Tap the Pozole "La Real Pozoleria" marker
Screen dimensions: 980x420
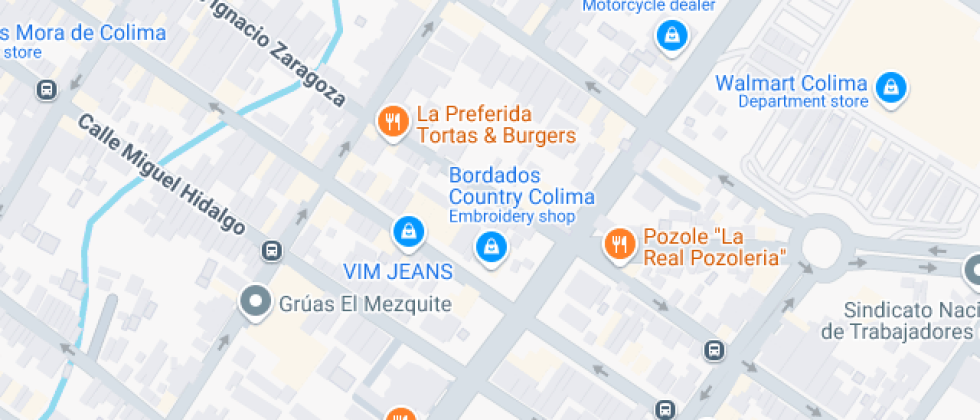(x=619, y=243)
